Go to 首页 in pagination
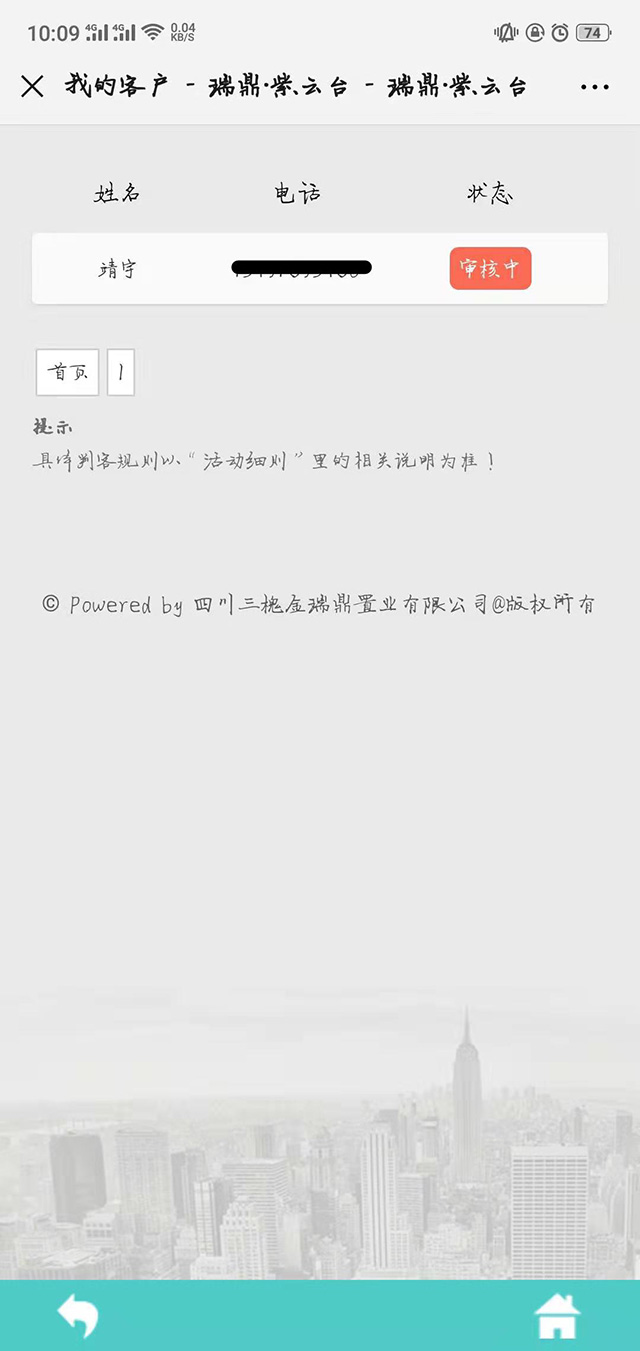Viewport: 640px width, 1351px height. pos(67,372)
